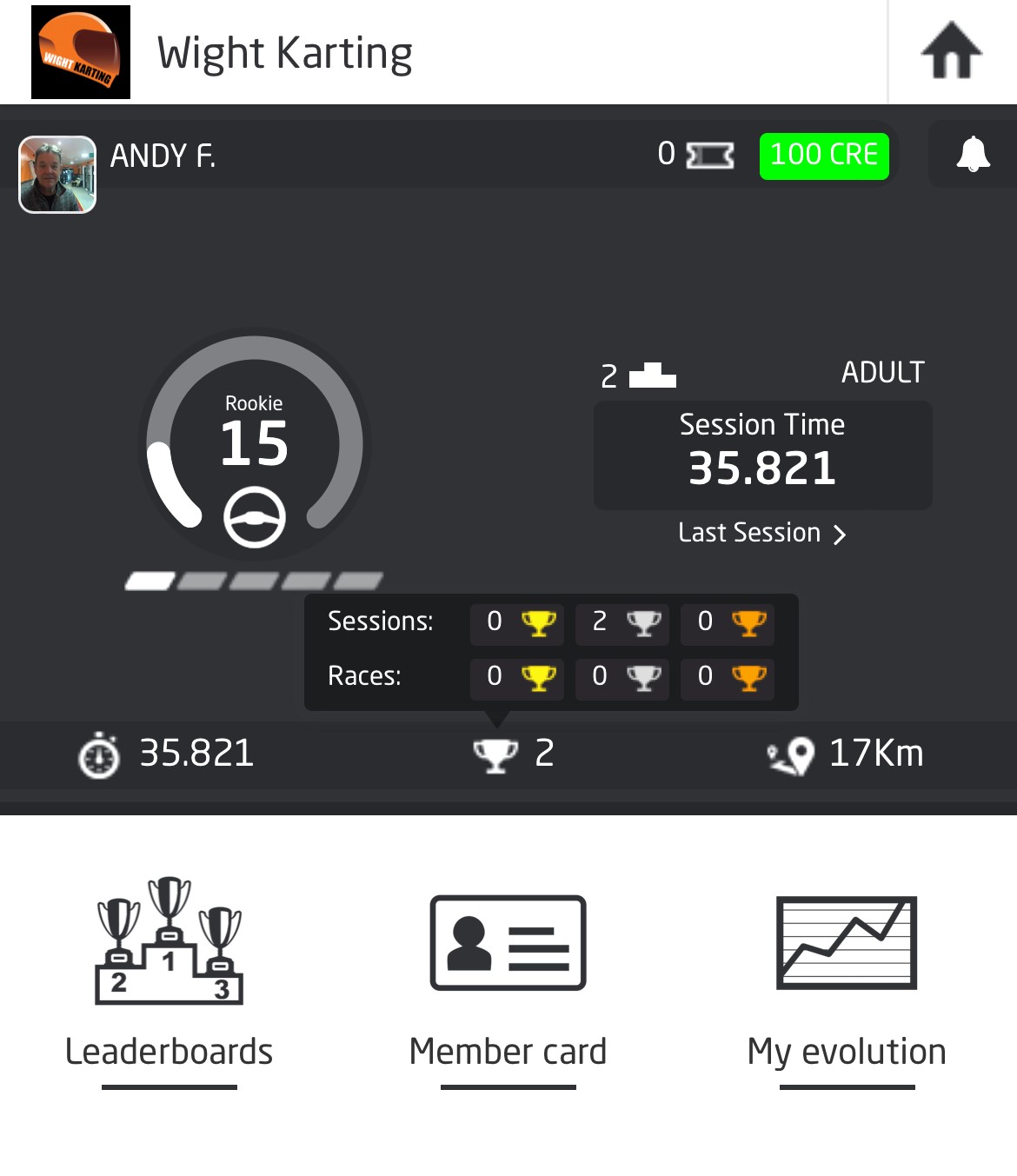This screenshot has height=1176, width=1017.
Task: Select the steering wheel icon inside the Rookie gauge
Action: (255, 519)
